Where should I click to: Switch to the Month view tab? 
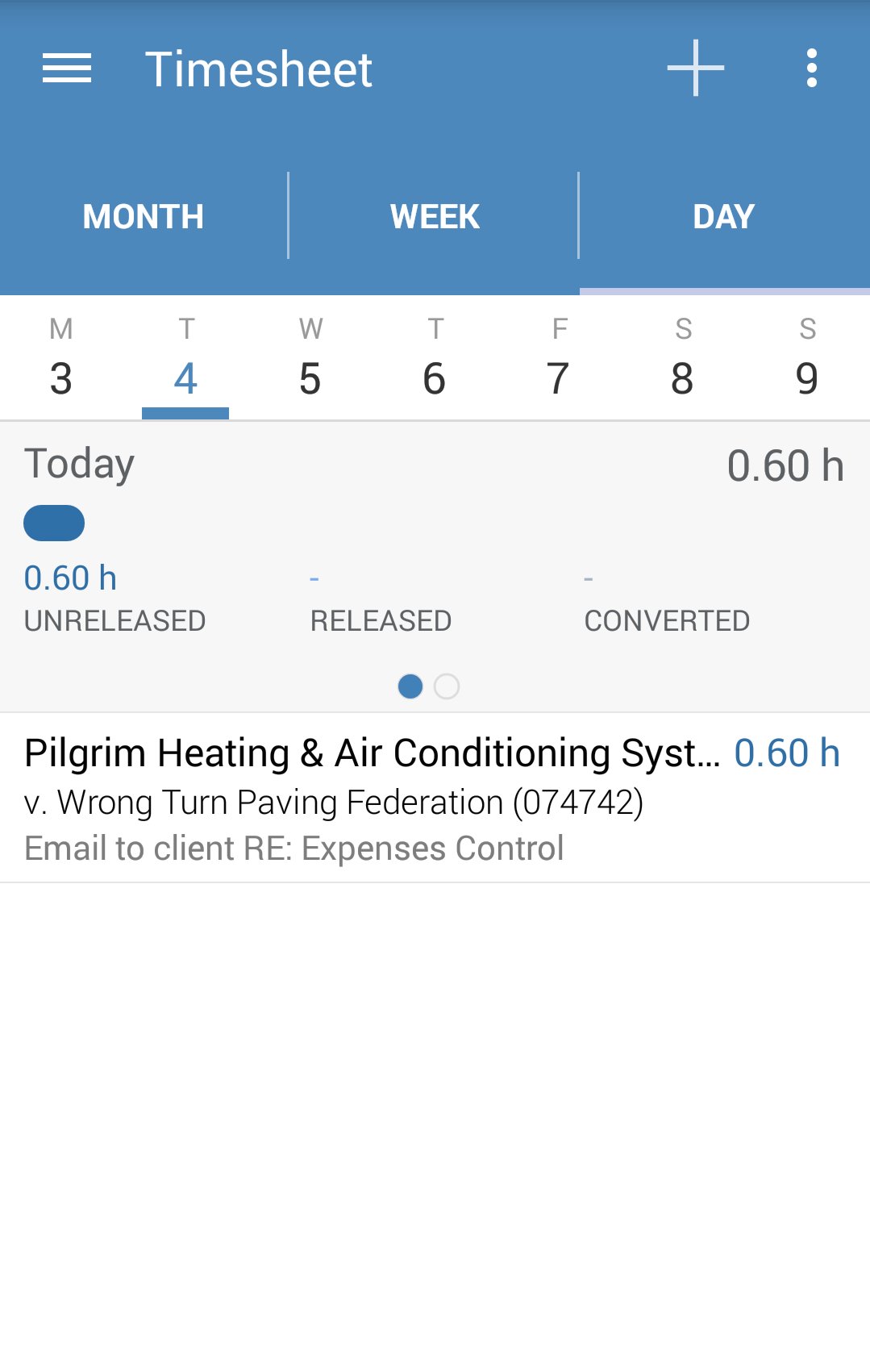(x=144, y=216)
